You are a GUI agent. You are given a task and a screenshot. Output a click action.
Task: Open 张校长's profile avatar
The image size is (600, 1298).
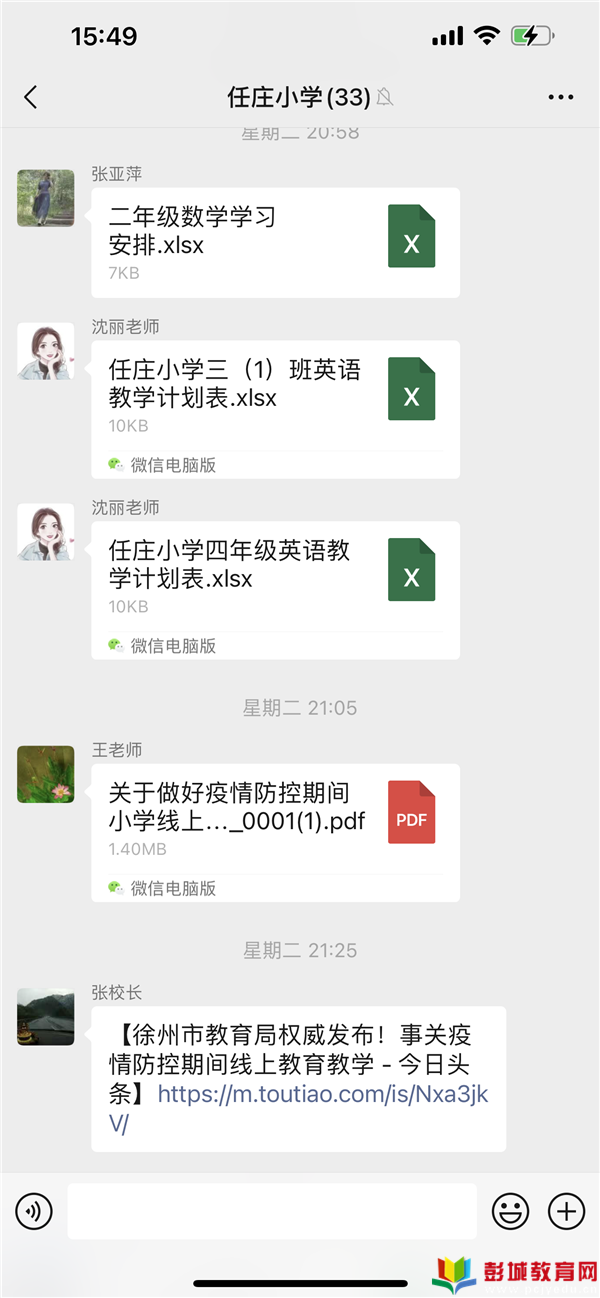(x=46, y=1017)
